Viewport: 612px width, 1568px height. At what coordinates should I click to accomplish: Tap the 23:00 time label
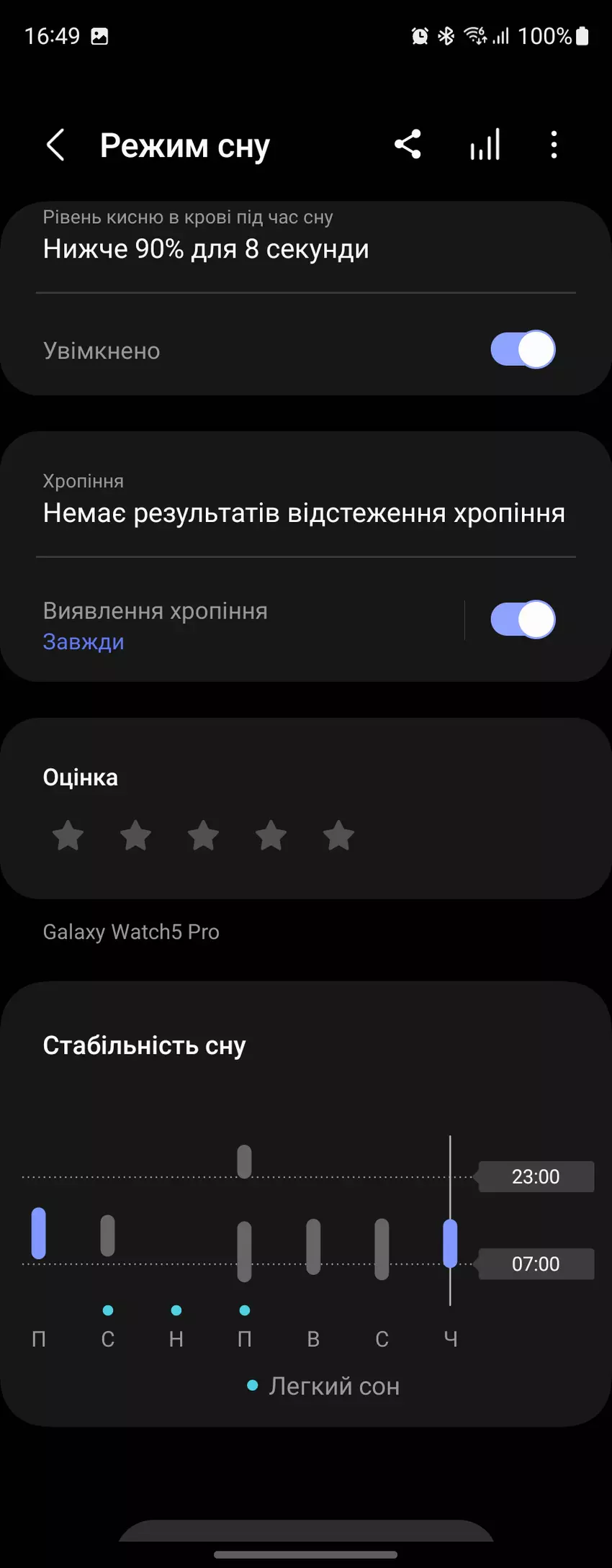tap(536, 1176)
